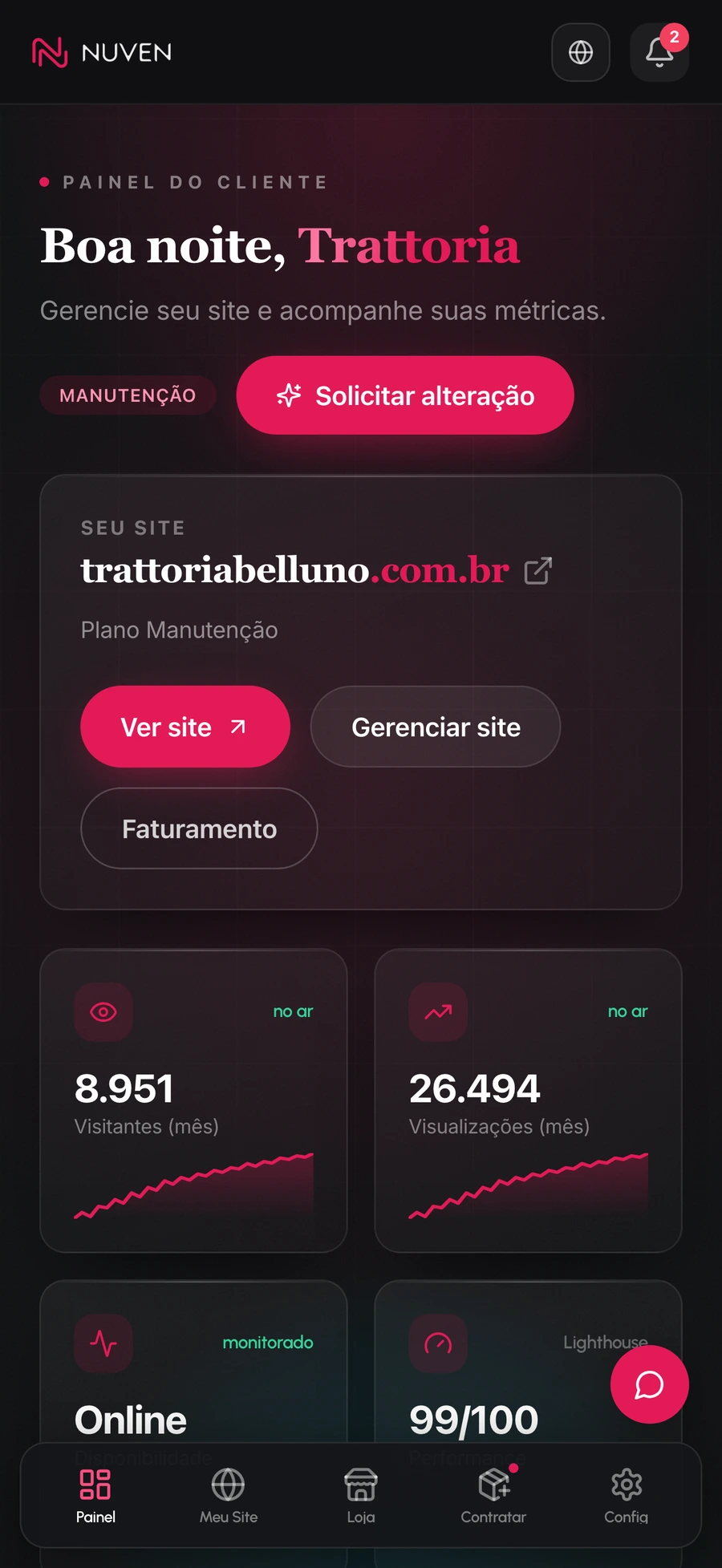Screen dimensions: 722x1568
Task: Open the language globe button
Action: click(581, 52)
